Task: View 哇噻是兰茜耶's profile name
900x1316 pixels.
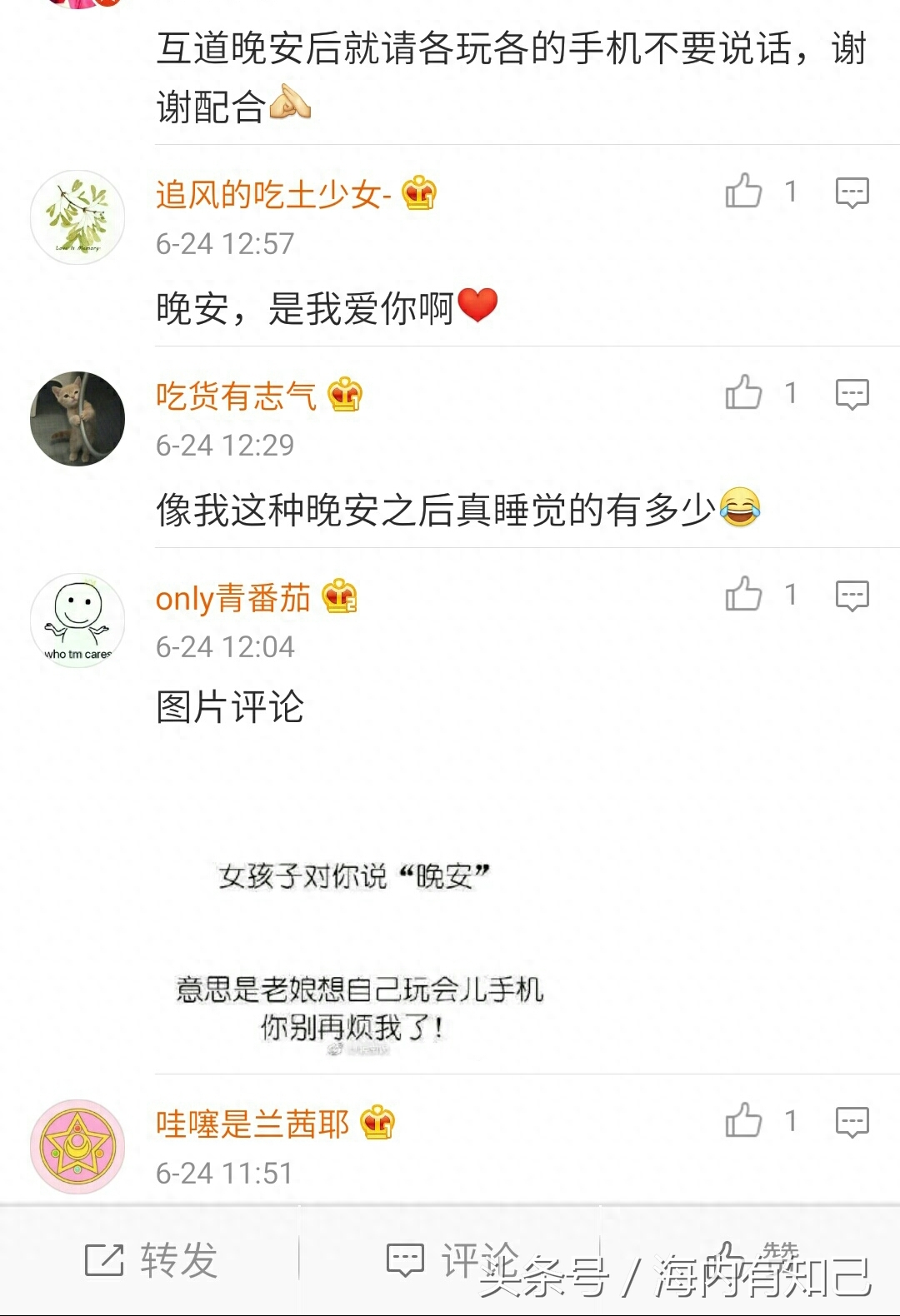Action: (x=252, y=1124)
